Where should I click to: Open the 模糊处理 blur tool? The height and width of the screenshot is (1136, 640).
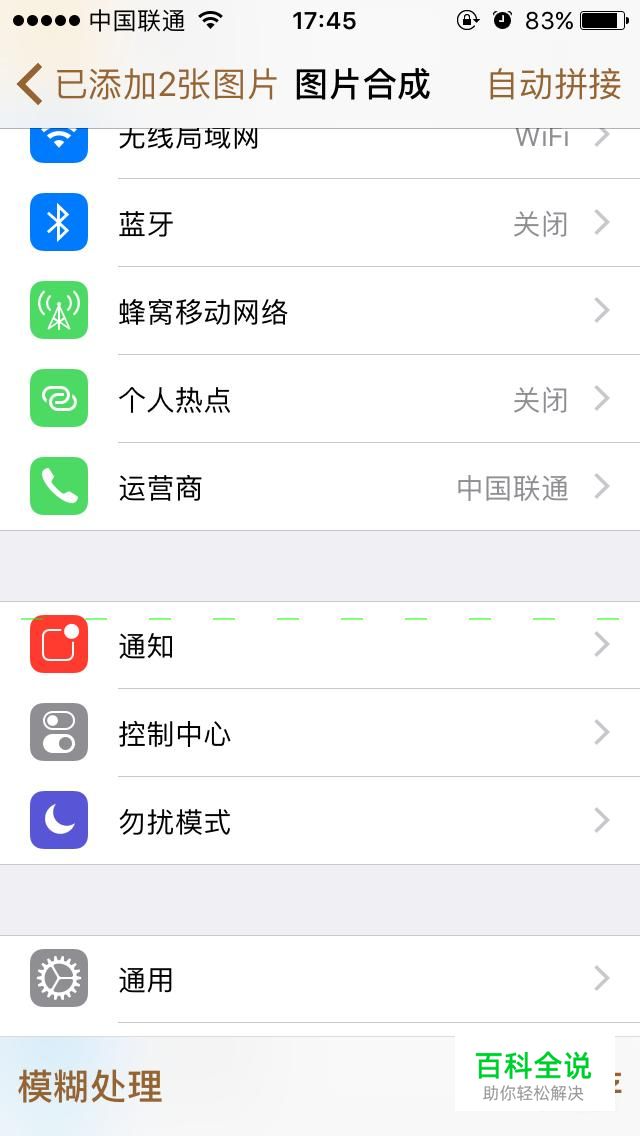(90, 1086)
